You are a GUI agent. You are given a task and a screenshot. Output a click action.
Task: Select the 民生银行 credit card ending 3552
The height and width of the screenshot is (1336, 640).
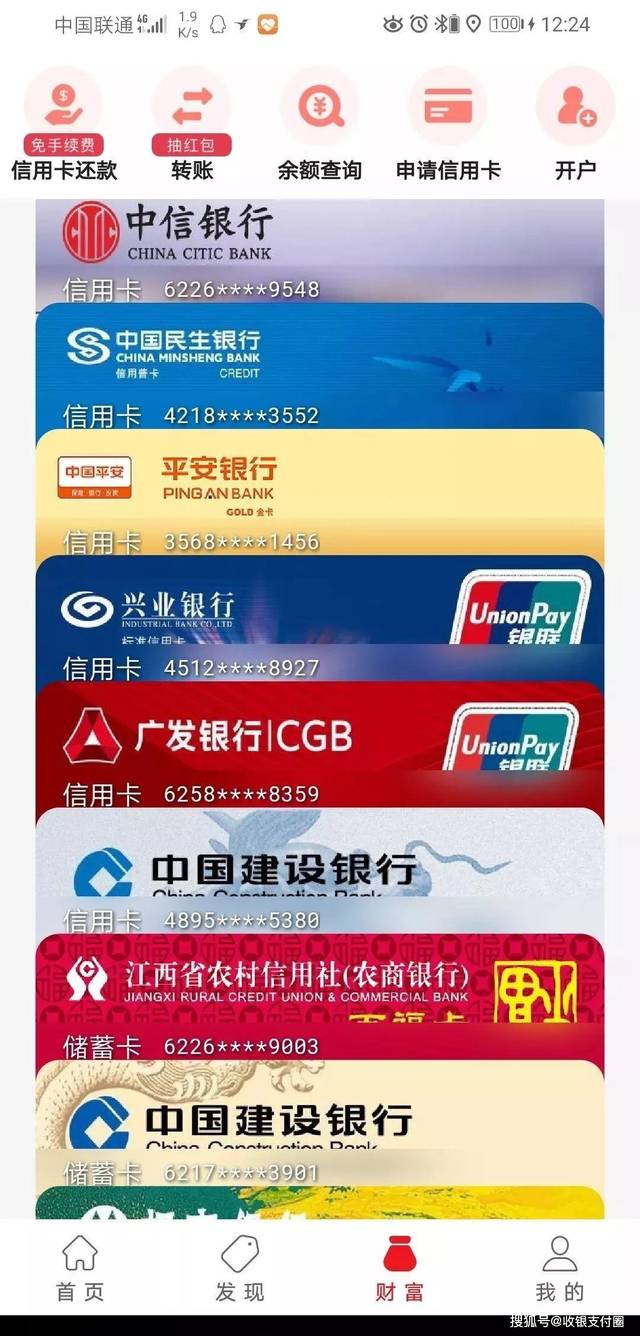(x=320, y=370)
